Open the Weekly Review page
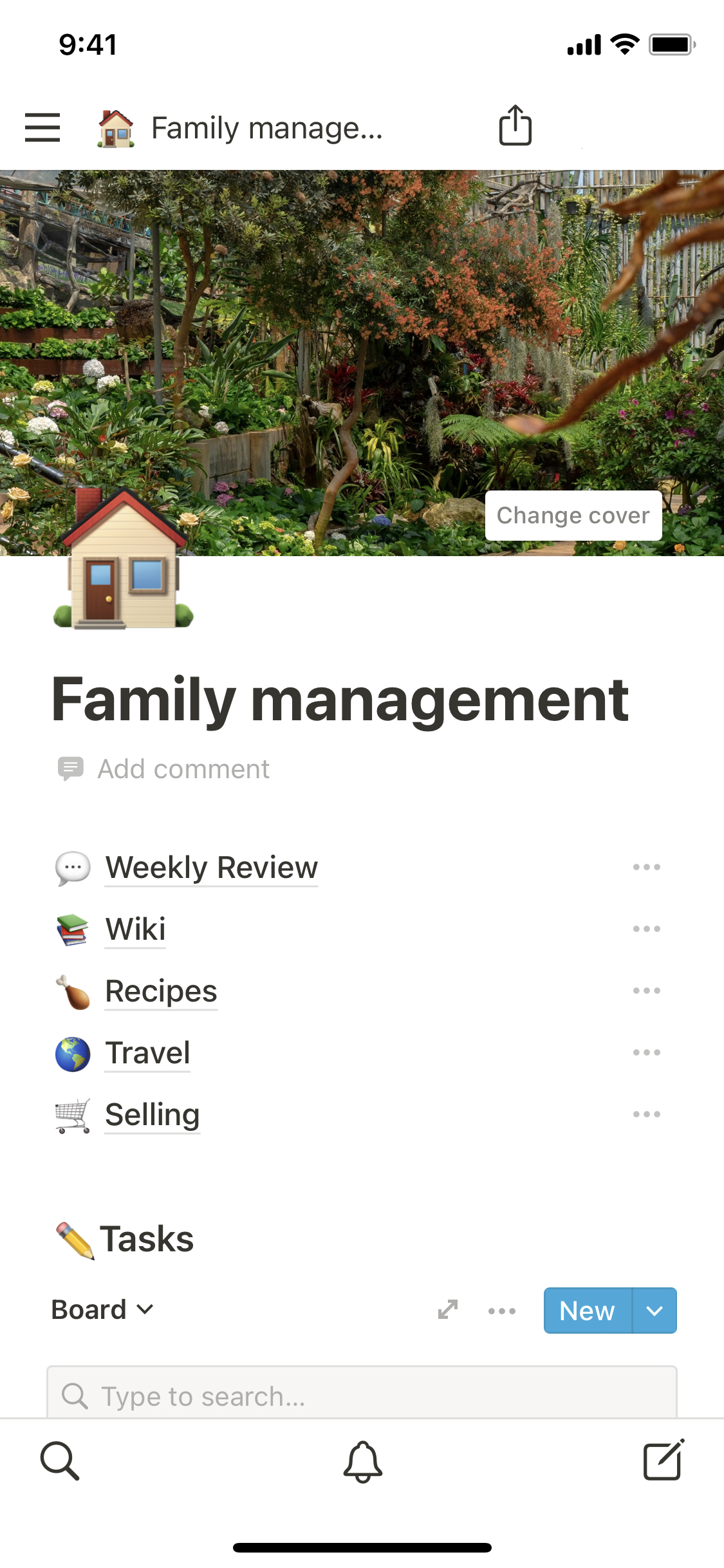Viewport: 724px width, 1568px height. 211,867
